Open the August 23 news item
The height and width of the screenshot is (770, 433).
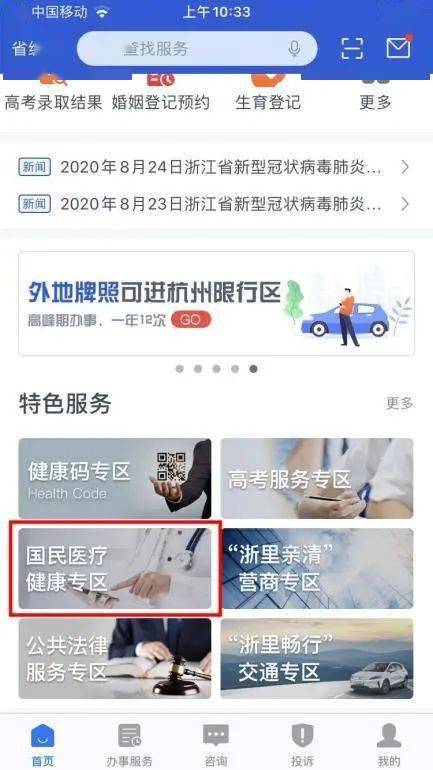click(214, 203)
